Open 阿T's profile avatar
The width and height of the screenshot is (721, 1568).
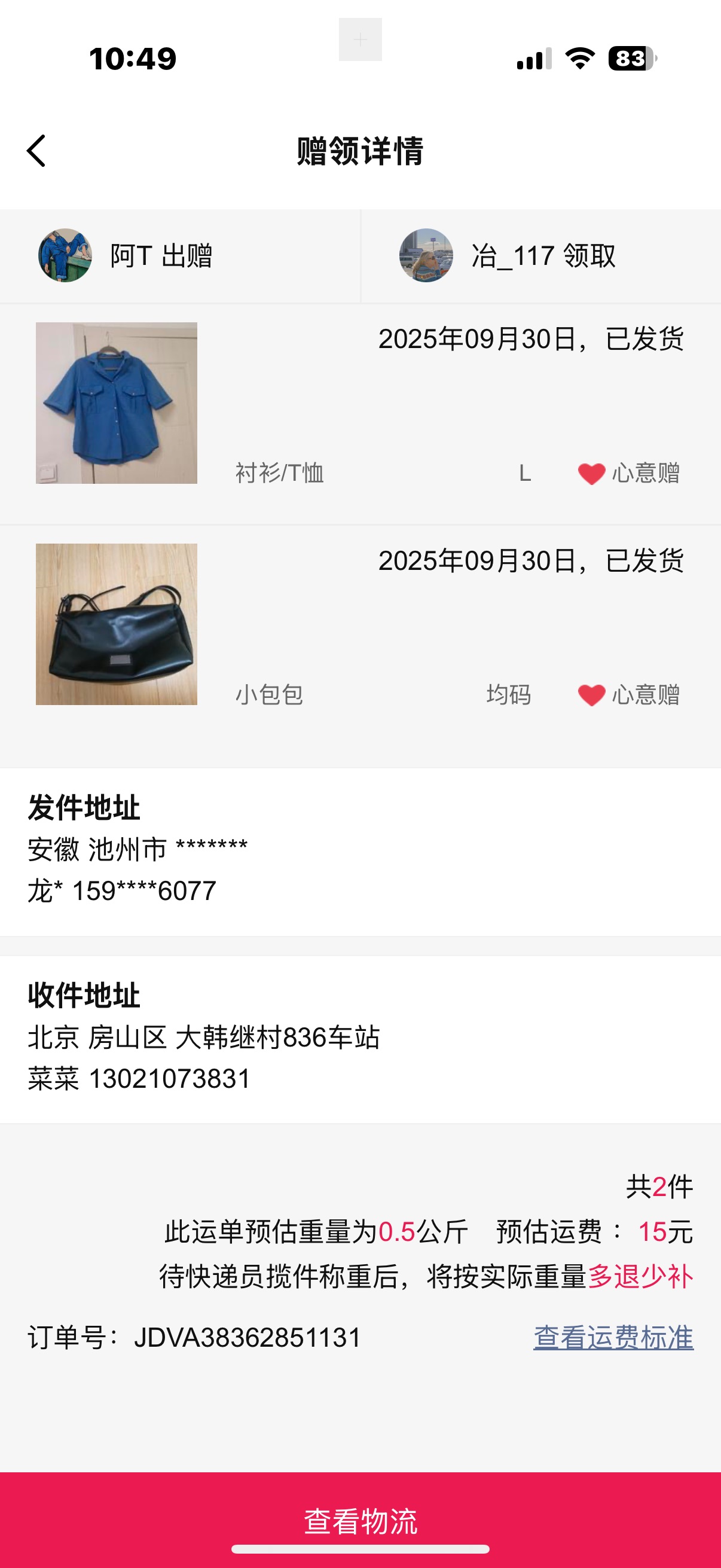[x=65, y=256]
